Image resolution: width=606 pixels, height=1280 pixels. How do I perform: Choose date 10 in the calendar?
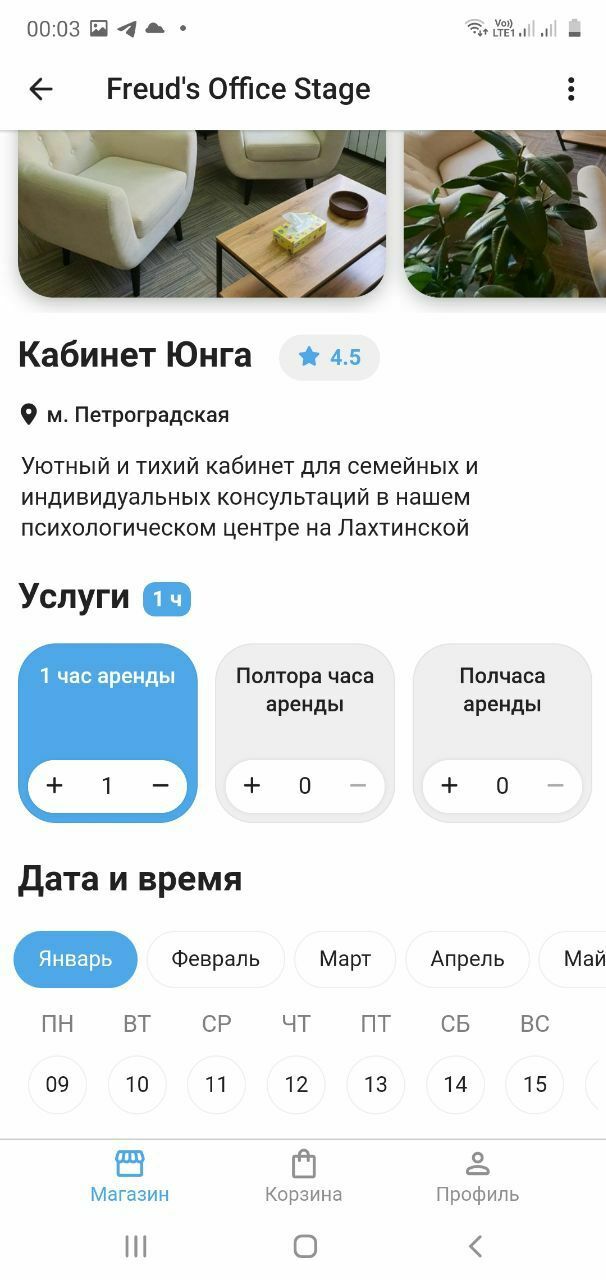pos(137,1084)
